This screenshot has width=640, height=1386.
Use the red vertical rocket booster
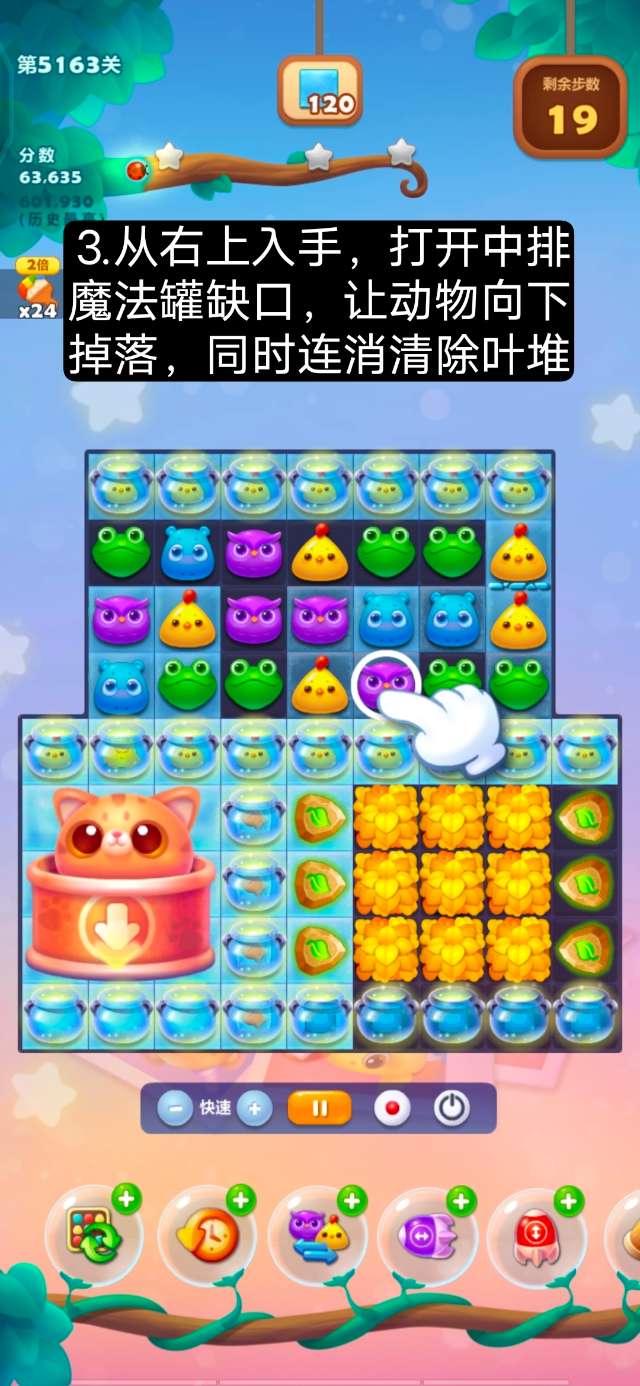tap(535, 1235)
